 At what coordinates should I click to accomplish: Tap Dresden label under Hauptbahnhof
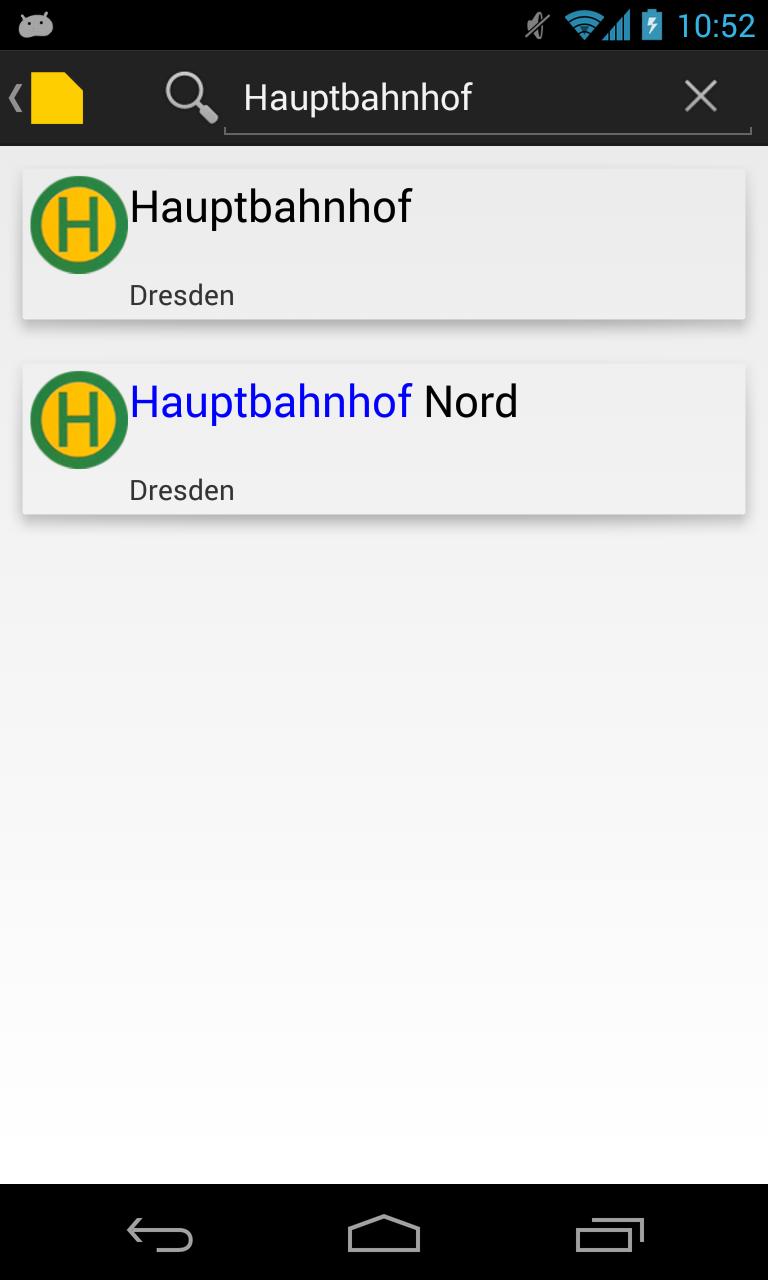coord(181,294)
